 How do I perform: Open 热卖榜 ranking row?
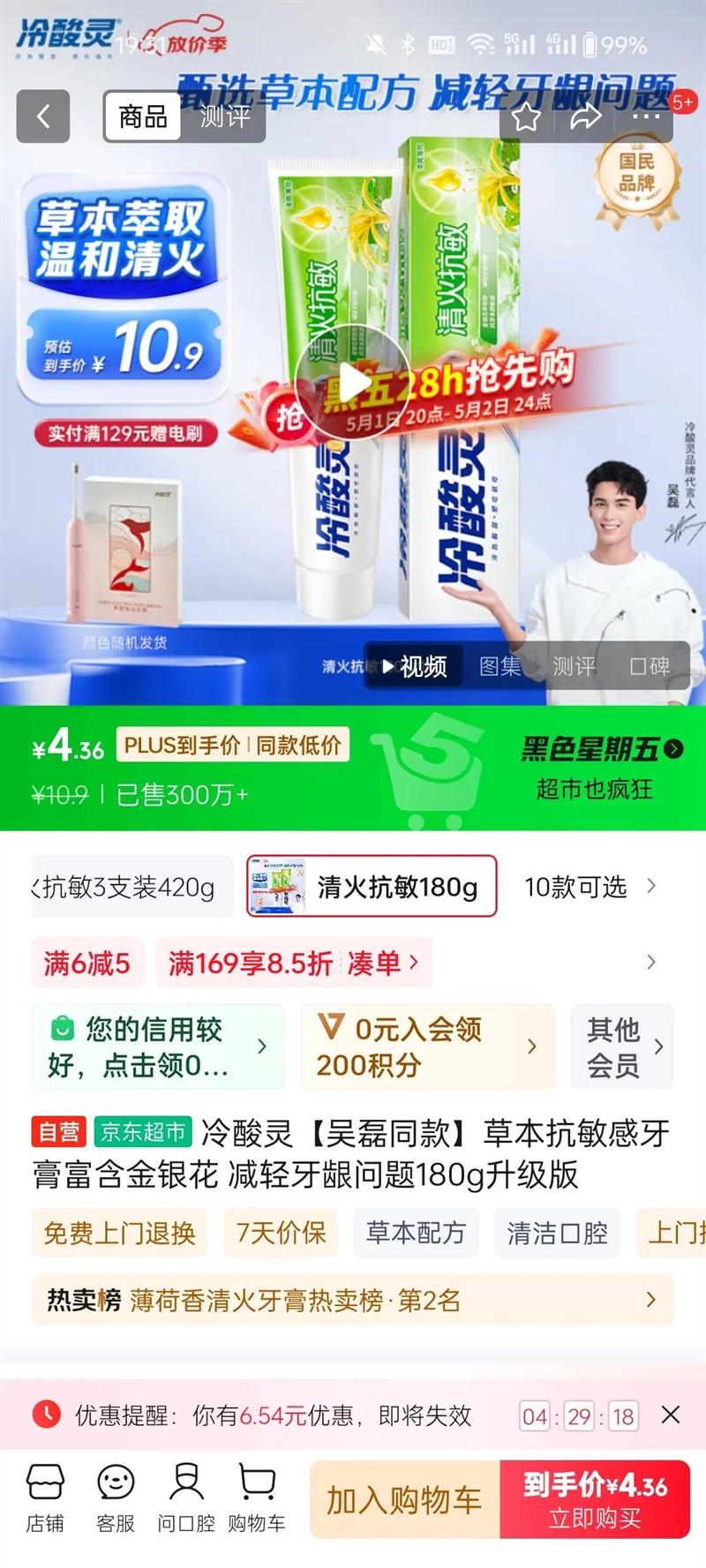[x=352, y=1300]
